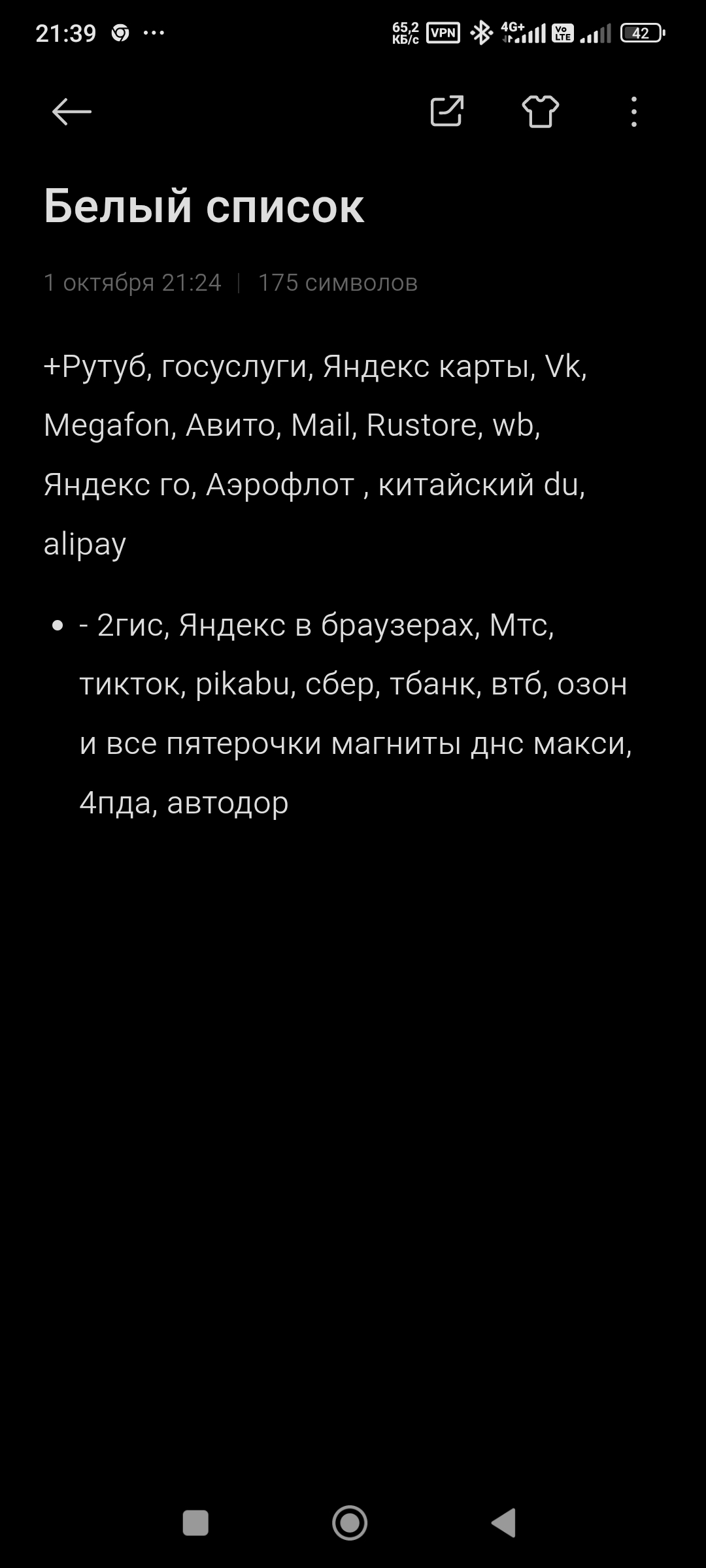706x1568 pixels.
Task: Open recent apps with the square button
Action: 195,1522
